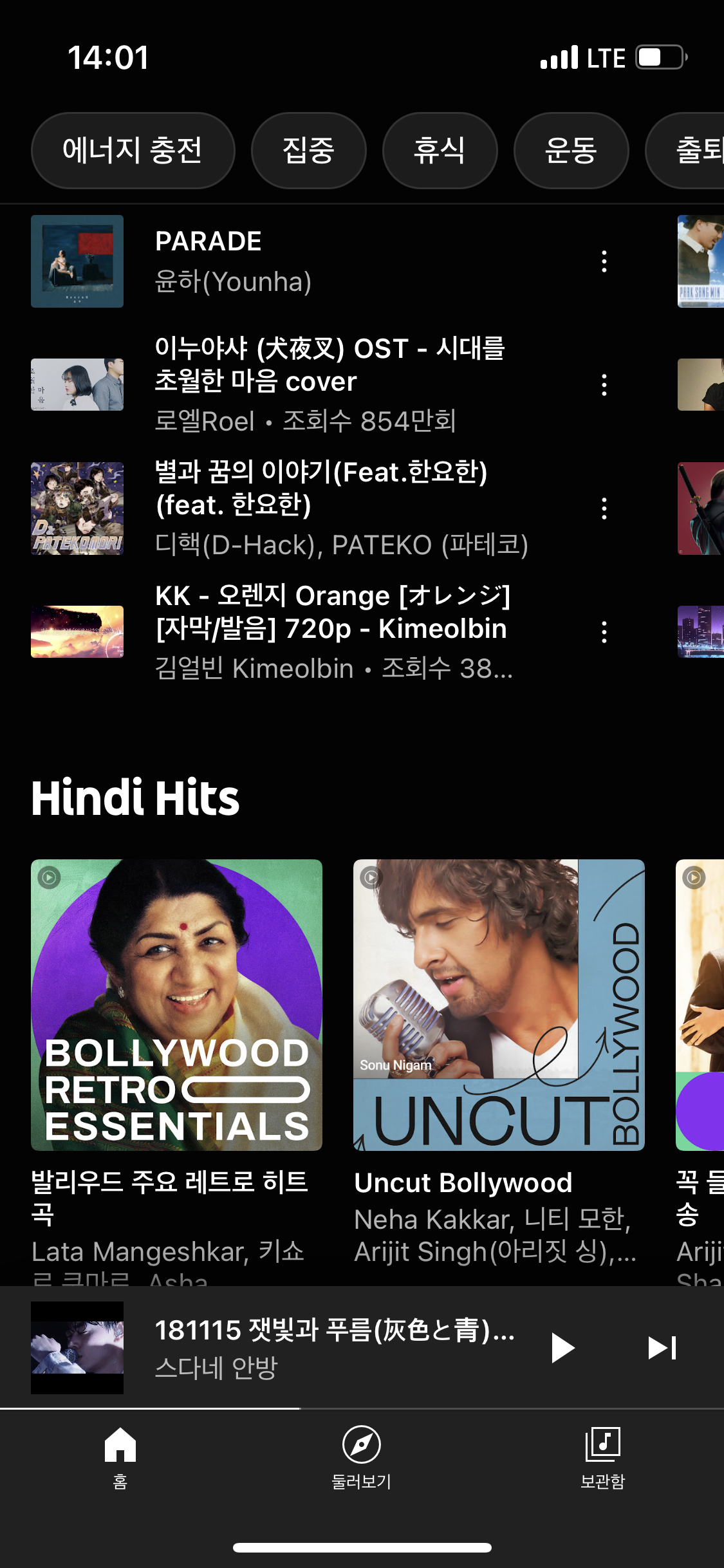Choose the 휴식 chip
724x1568 pixels.
(x=440, y=151)
